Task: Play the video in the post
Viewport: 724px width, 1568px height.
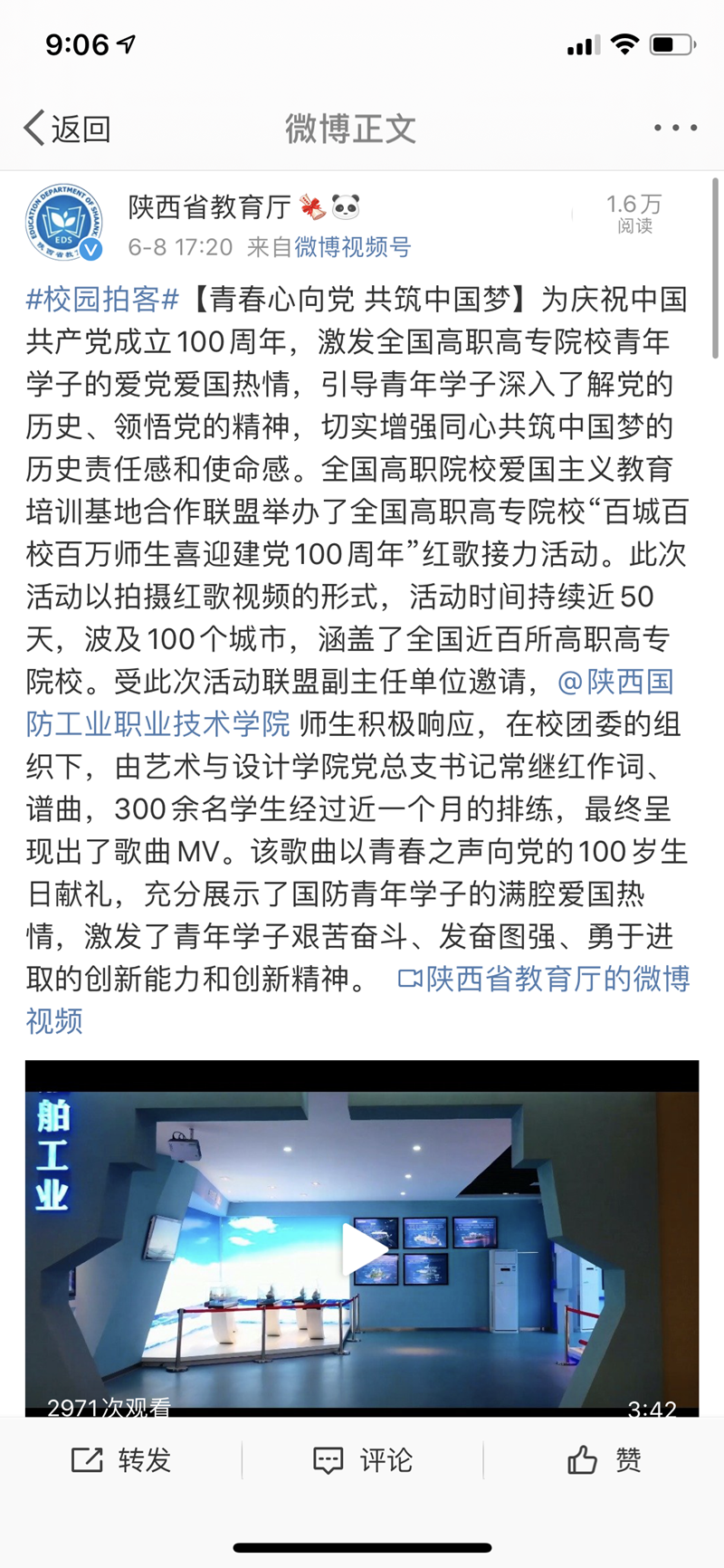Action: pyautogui.click(x=363, y=1251)
